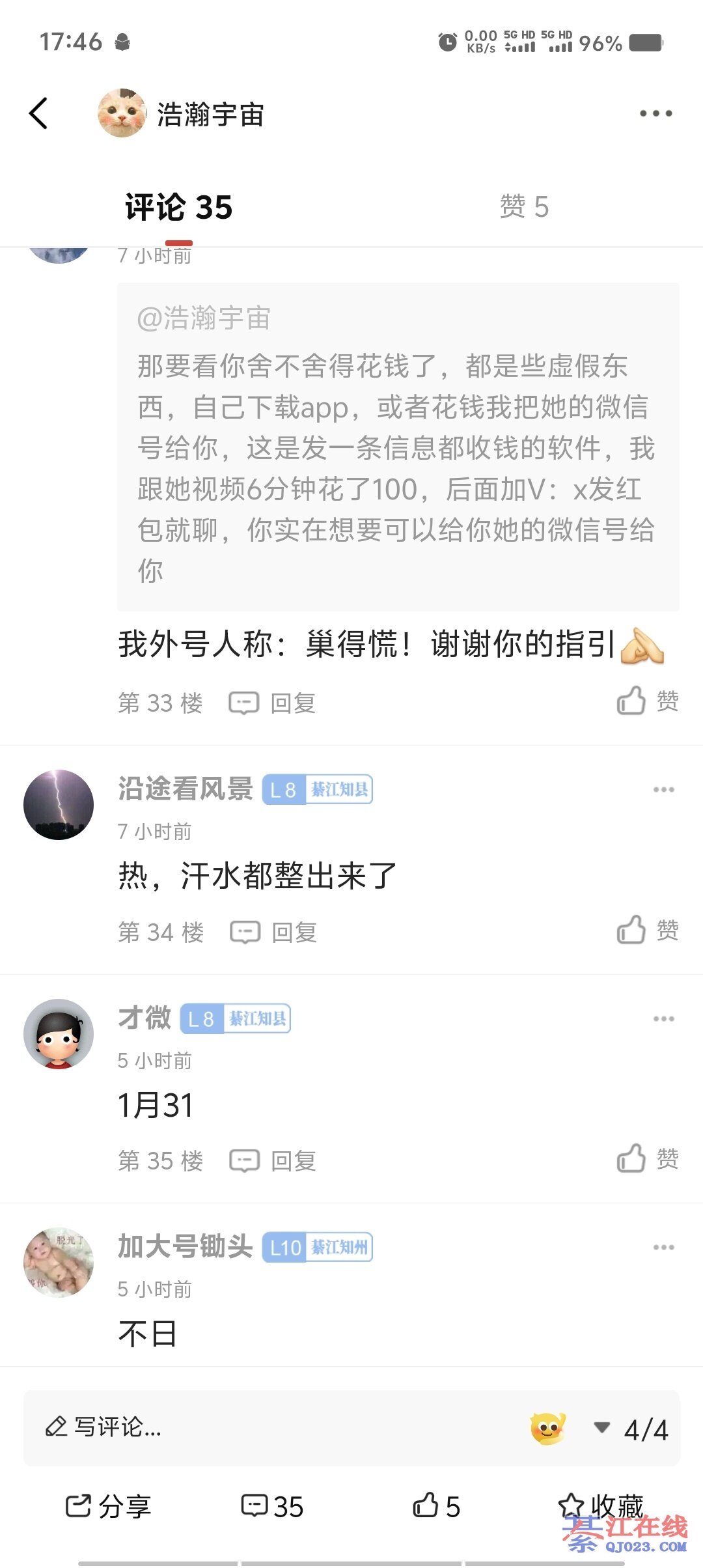Open more options on 加大号锄头's comment
The width and height of the screenshot is (703, 1568).
(x=663, y=1248)
